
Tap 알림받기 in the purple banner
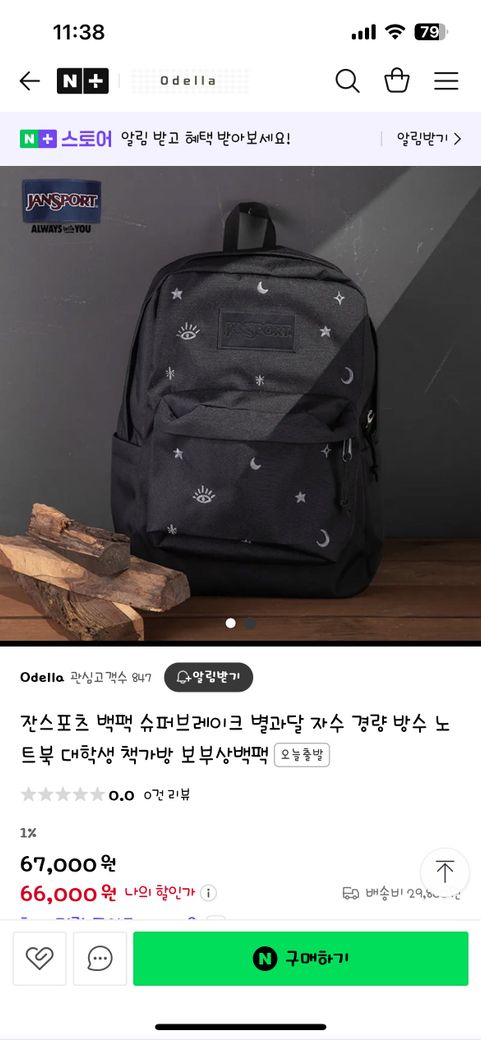429,139
